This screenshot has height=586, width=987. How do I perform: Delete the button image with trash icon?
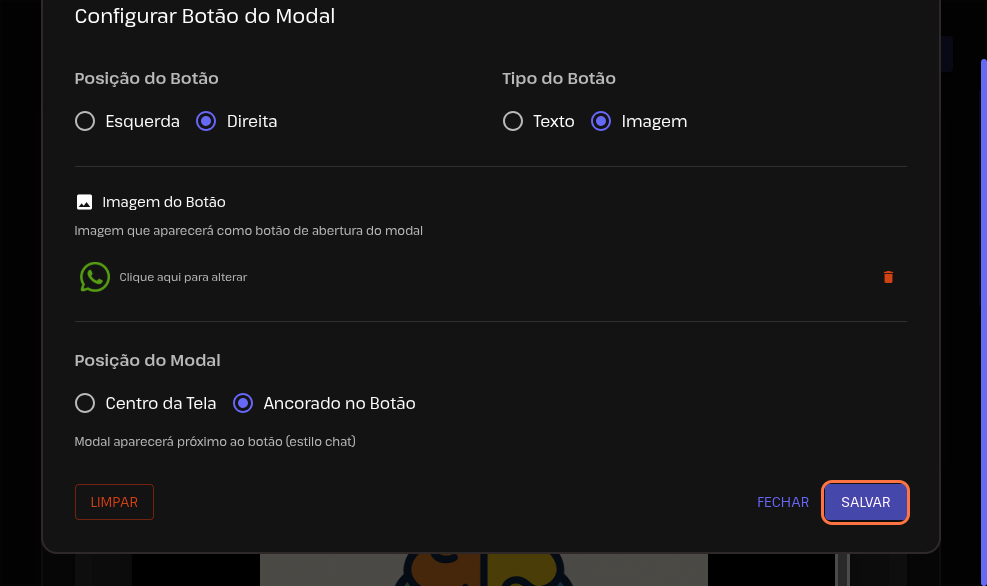888,277
